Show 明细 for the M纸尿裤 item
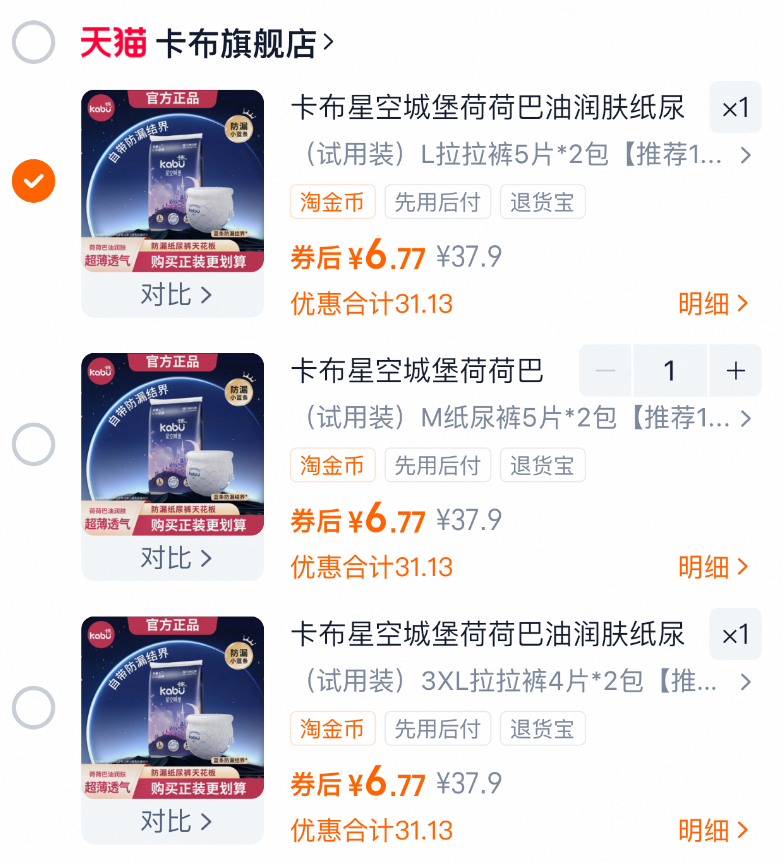Screen dimensions: 783x862 pos(713,567)
